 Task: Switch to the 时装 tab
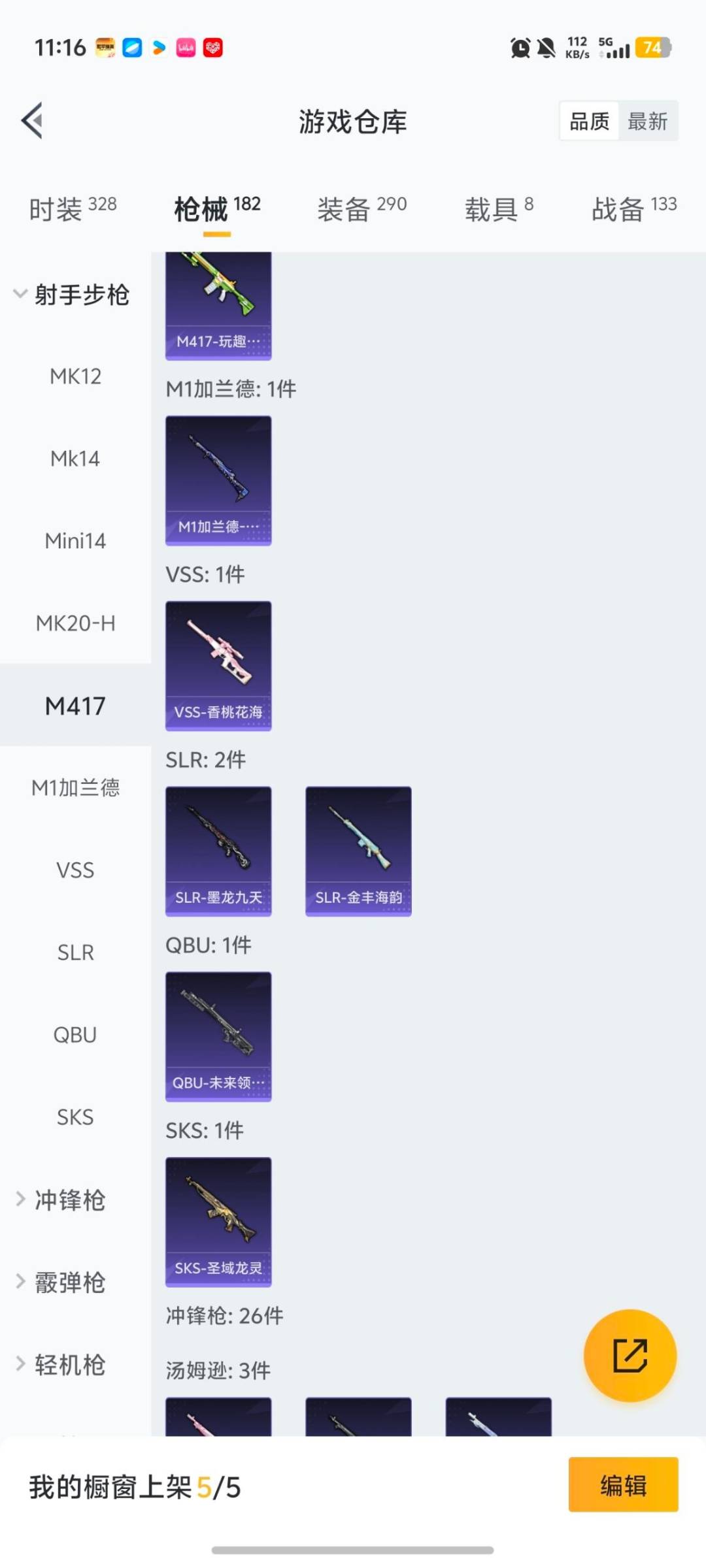click(73, 209)
